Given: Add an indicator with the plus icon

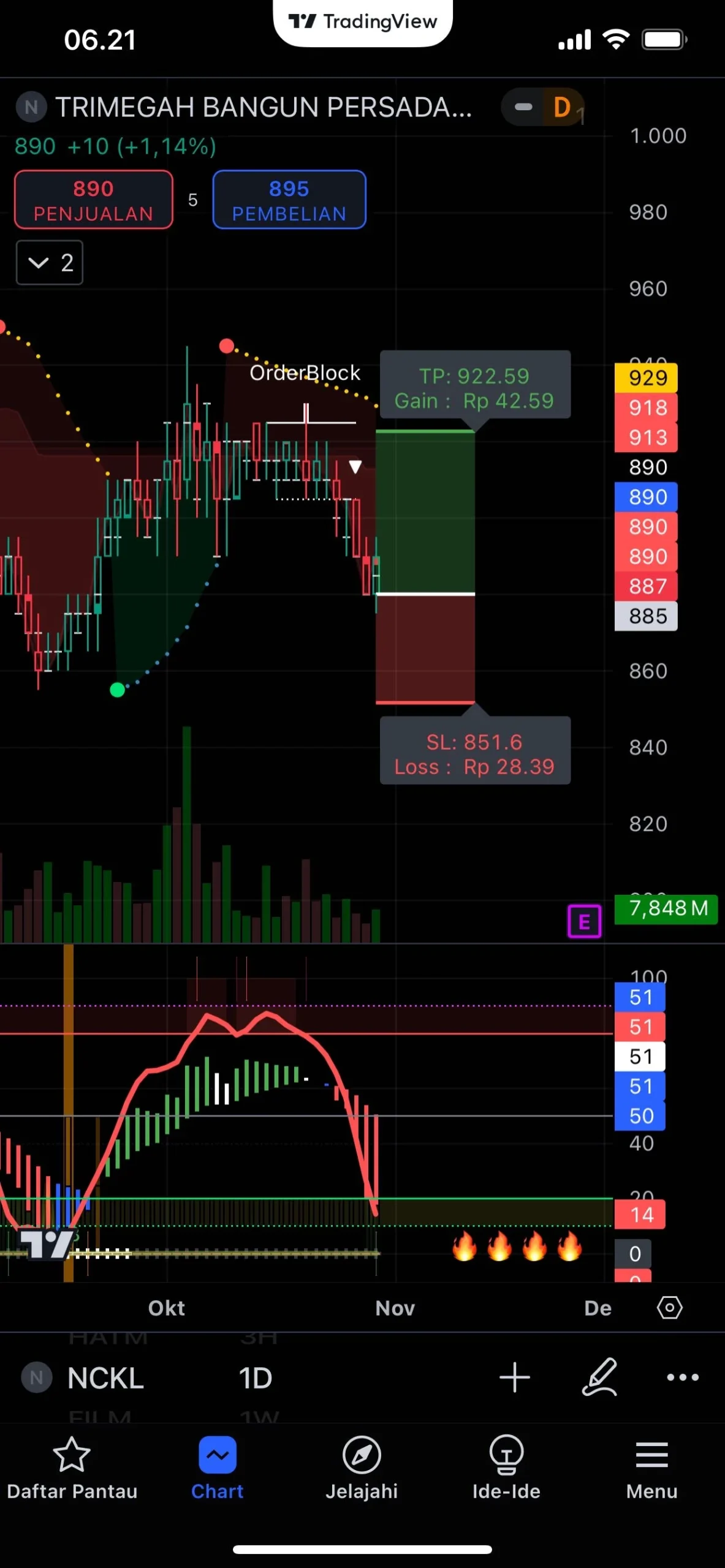Looking at the screenshot, I should (514, 1378).
